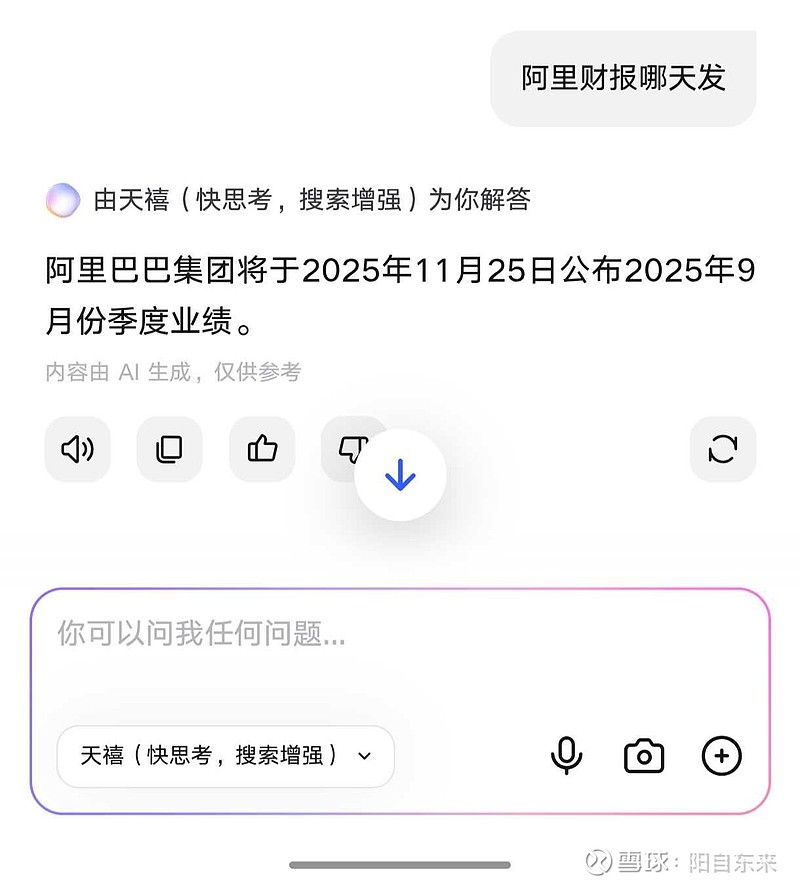Image resolution: width=800 pixels, height=887 pixels.
Task: Tap the 天禧 assistant avatar icon
Action: 62,201
